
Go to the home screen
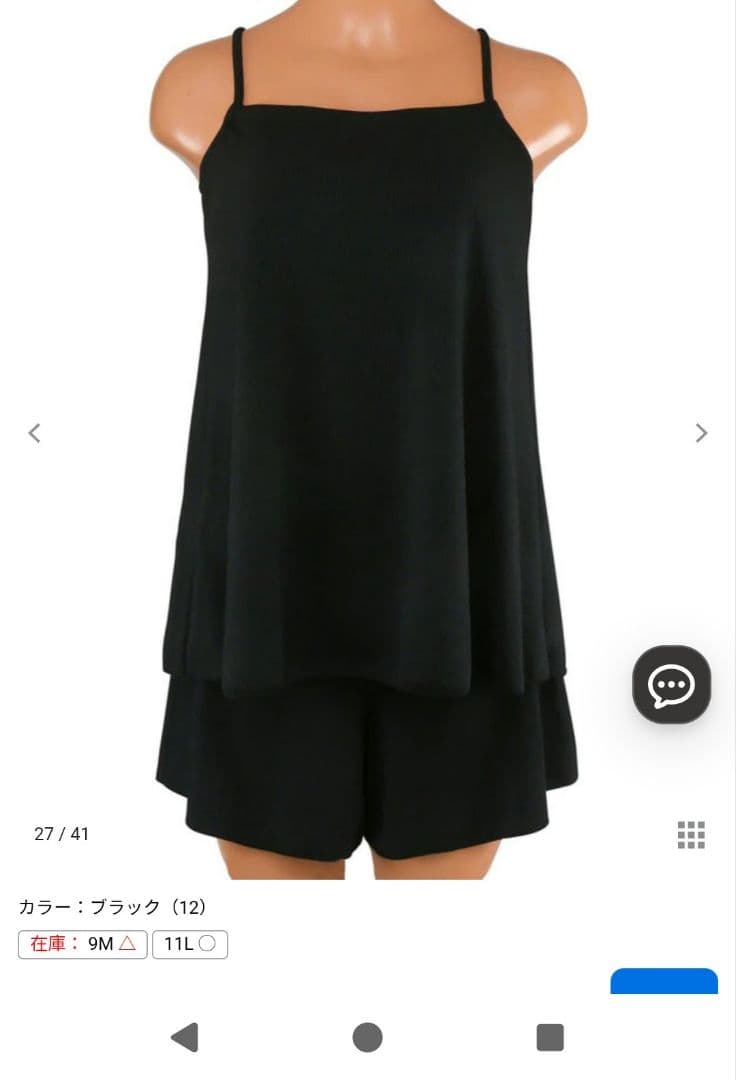click(x=367, y=1037)
